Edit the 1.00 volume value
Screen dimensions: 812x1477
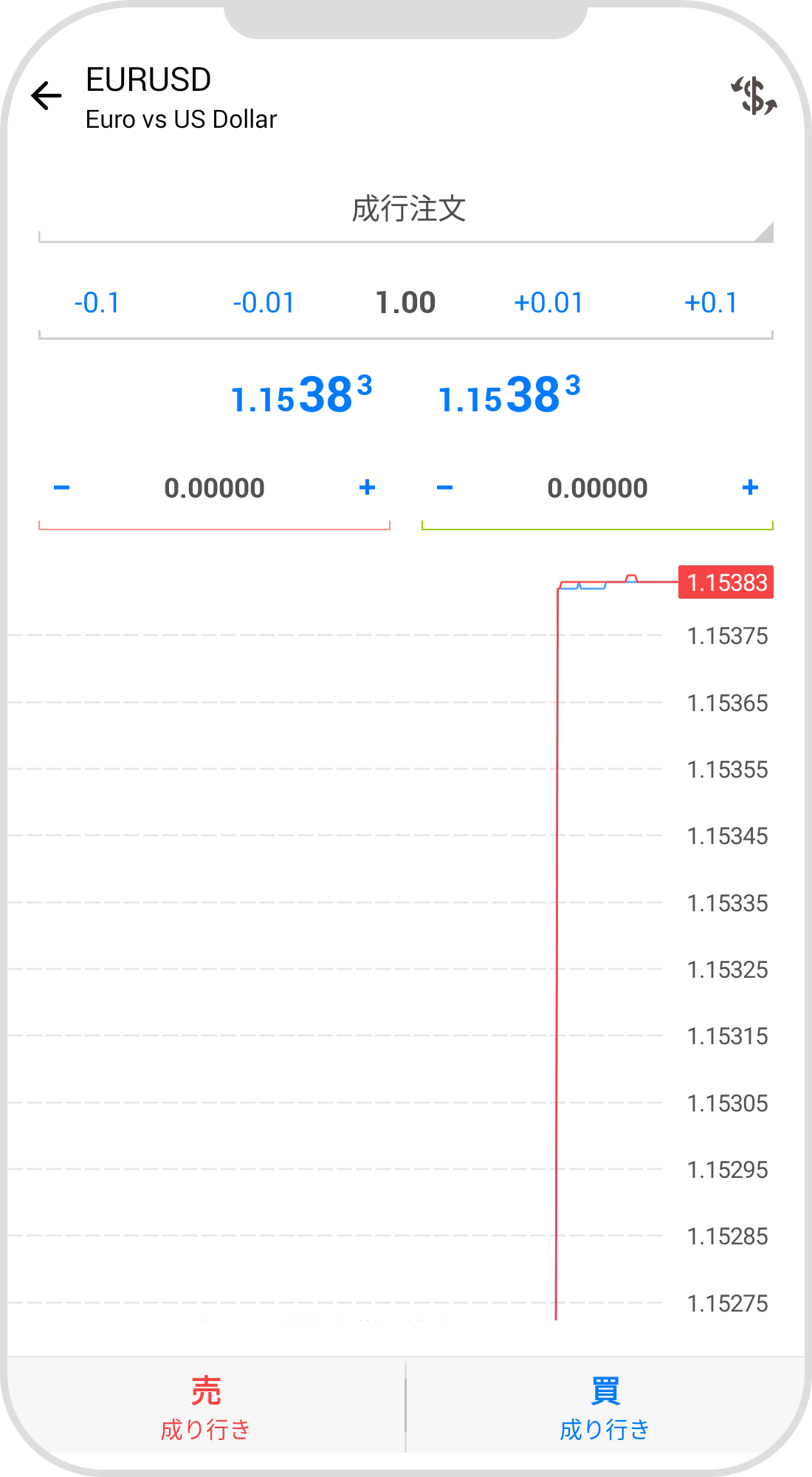[405, 303]
